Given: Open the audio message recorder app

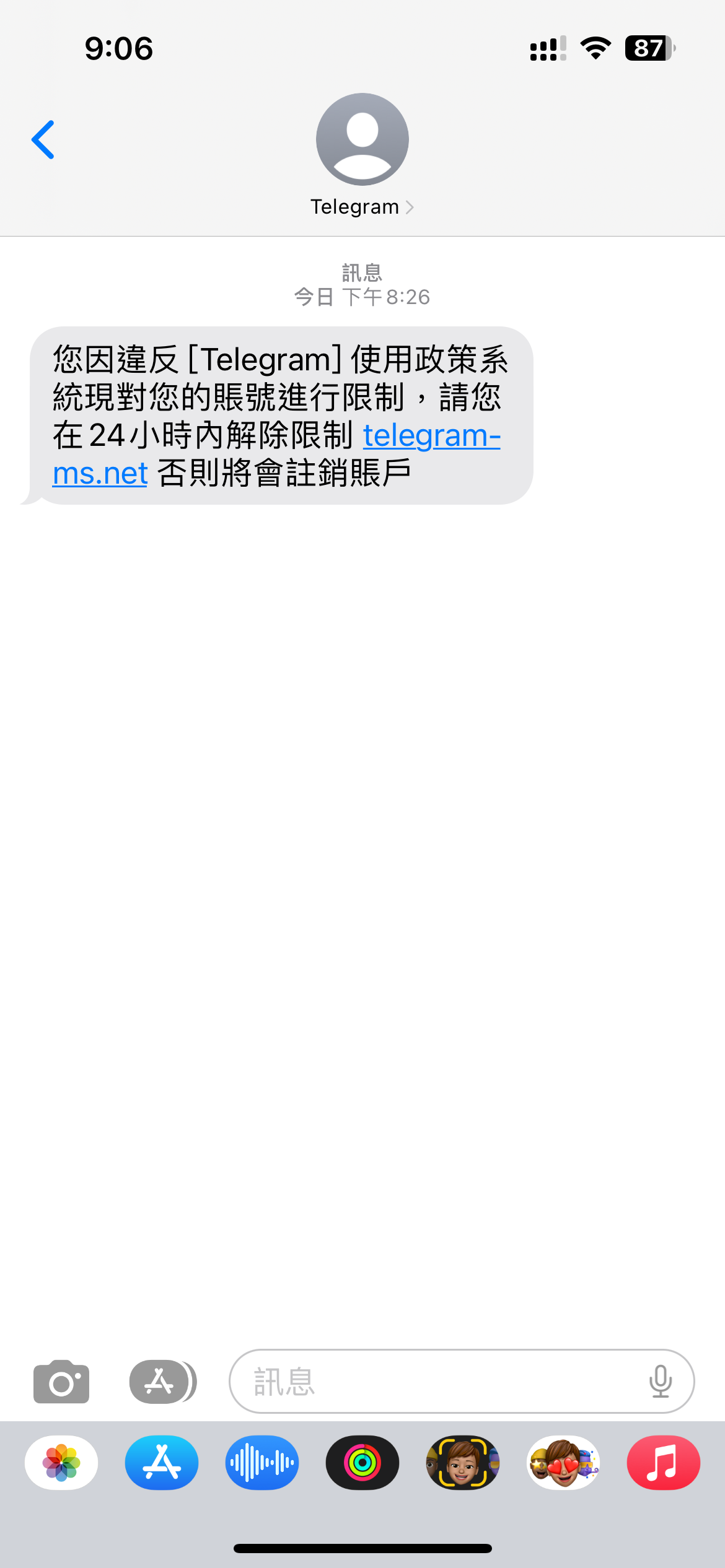Looking at the screenshot, I should click(x=262, y=1463).
